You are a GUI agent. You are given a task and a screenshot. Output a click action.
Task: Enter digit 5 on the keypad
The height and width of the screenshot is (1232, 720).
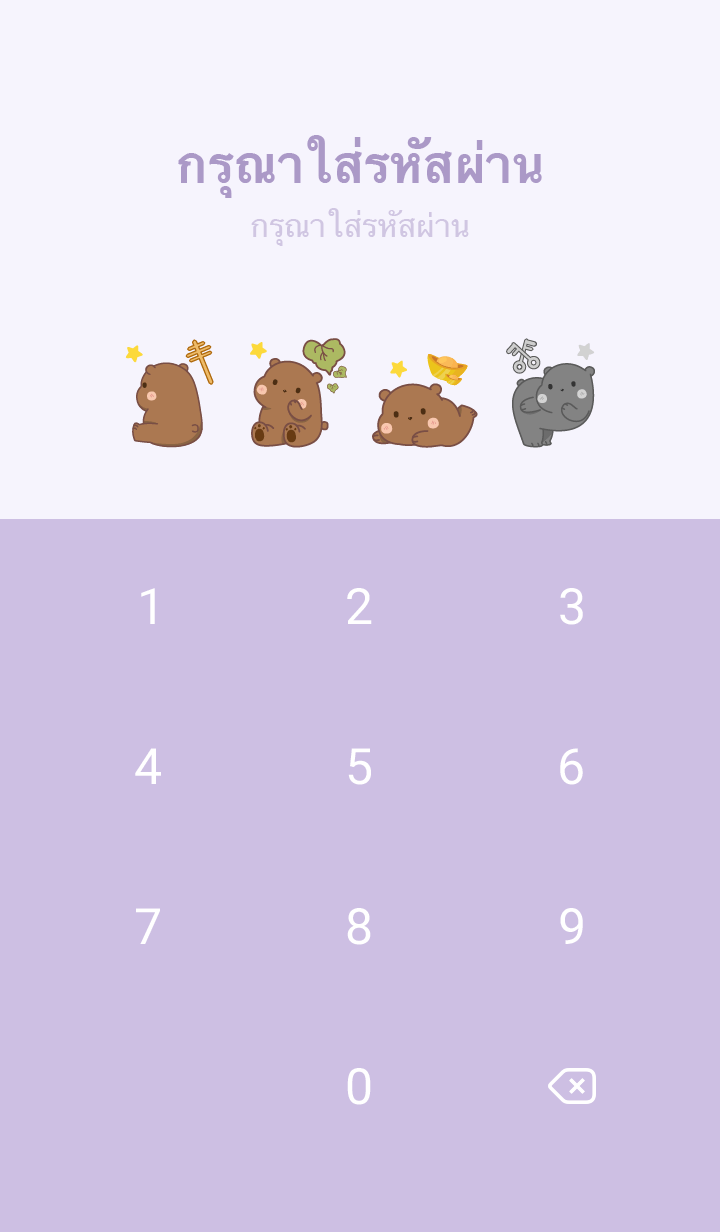tap(359, 767)
